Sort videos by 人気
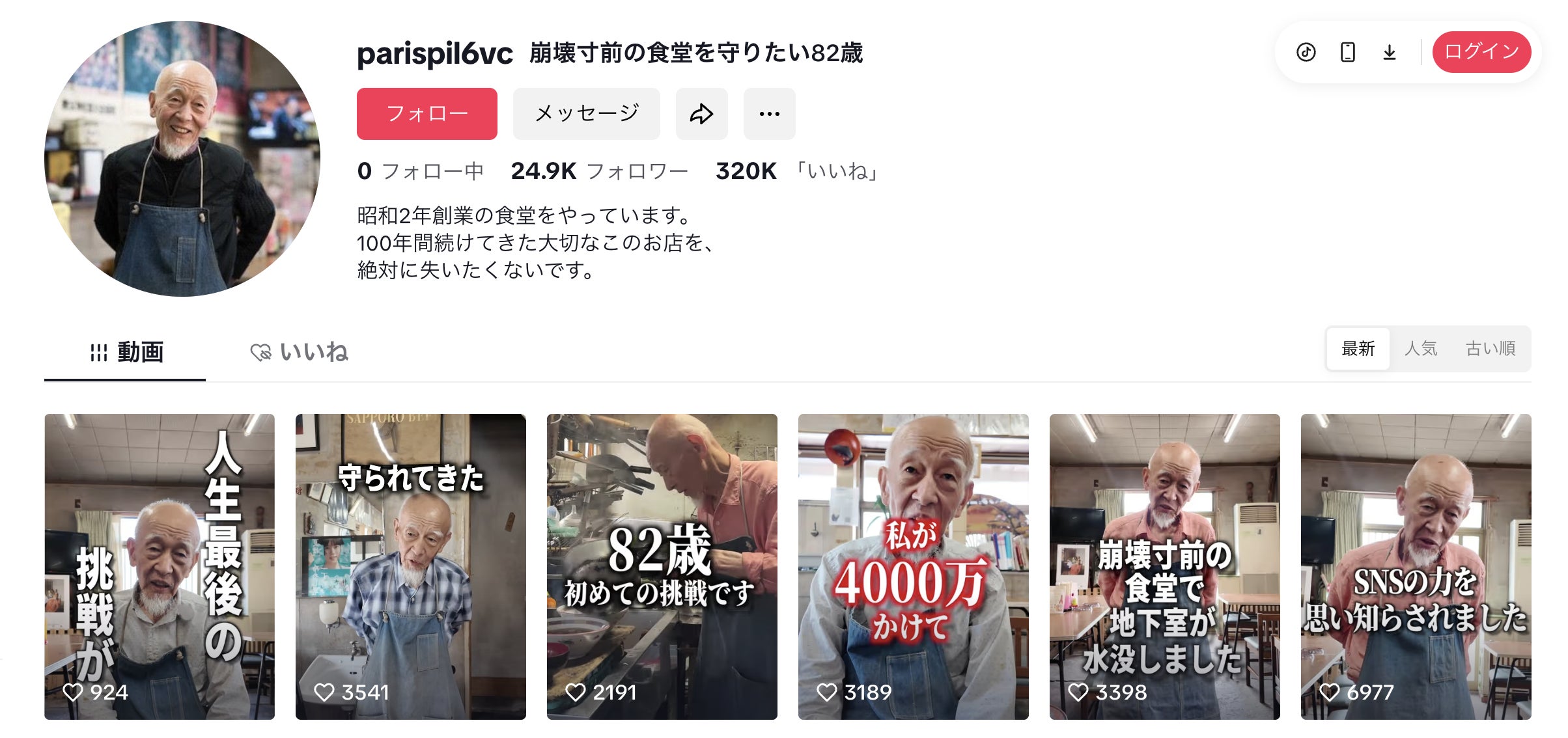 pos(1420,349)
